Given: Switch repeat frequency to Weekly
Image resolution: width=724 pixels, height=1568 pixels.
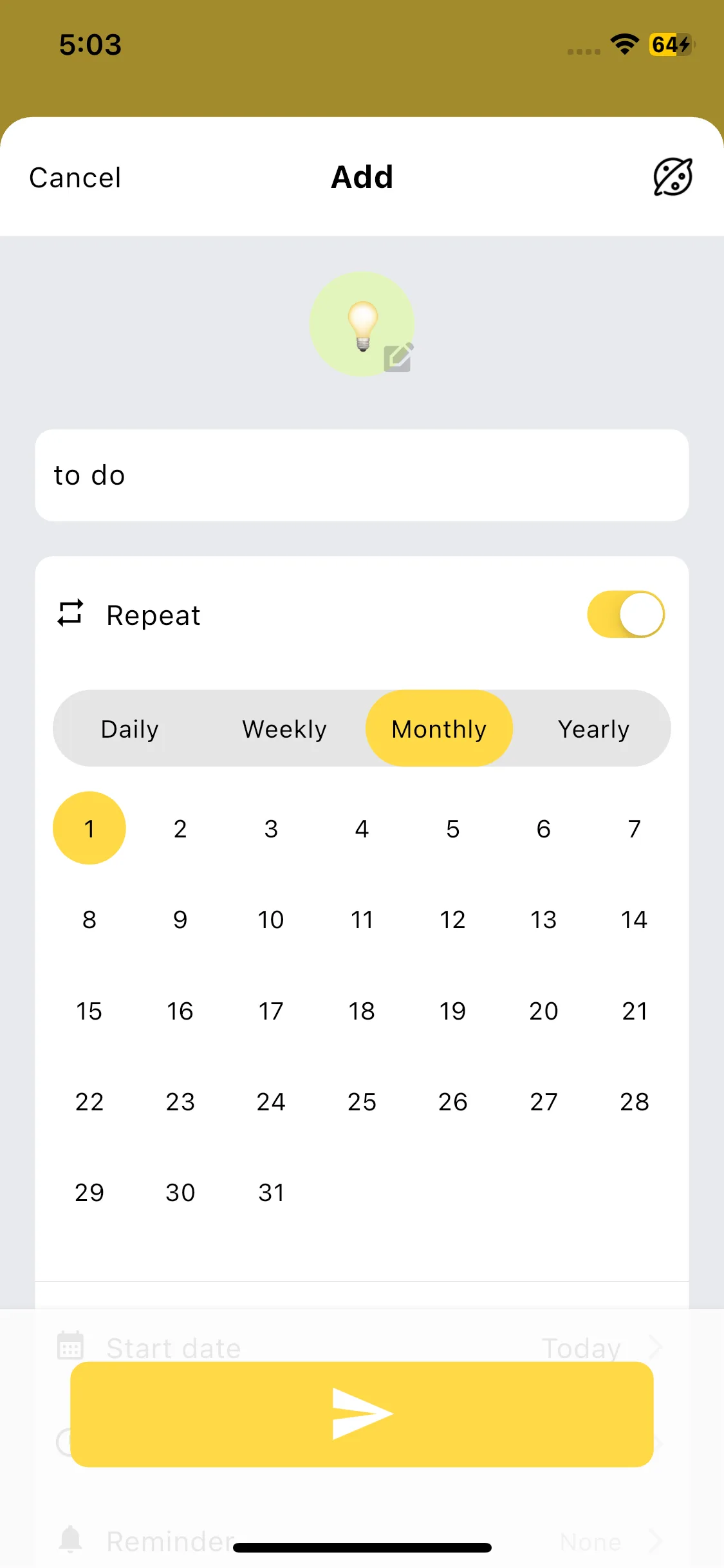Looking at the screenshot, I should pyautogui.click(x=284, y=729).
